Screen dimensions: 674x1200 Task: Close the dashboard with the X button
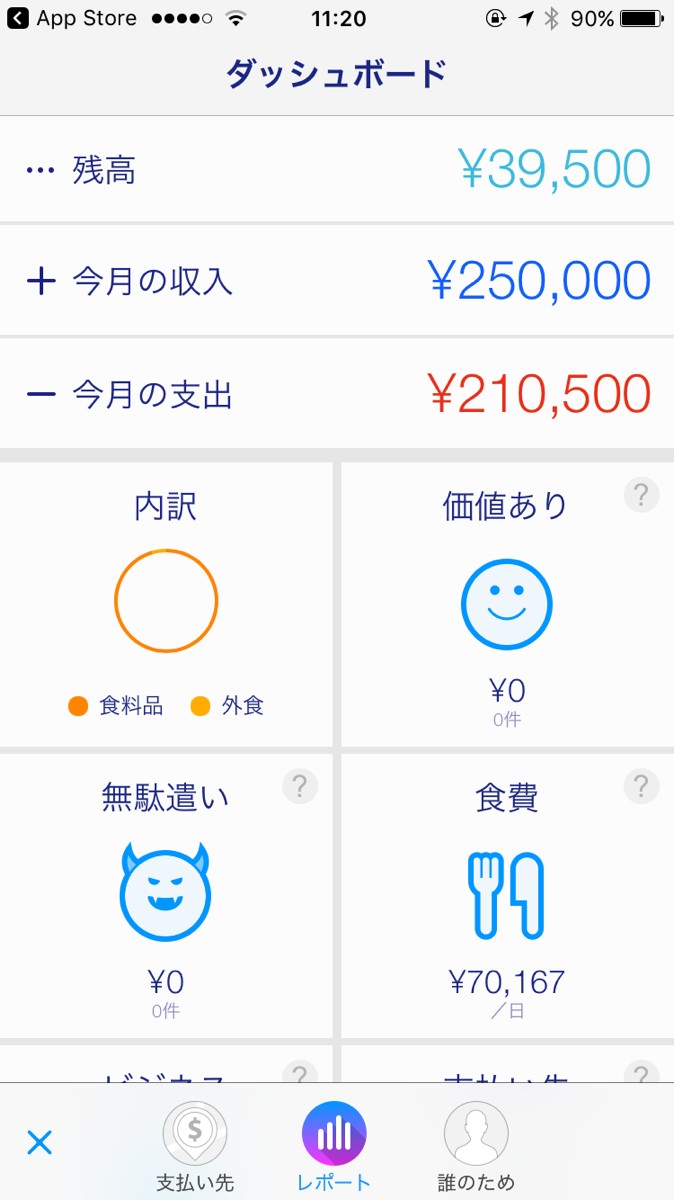(x=40, y=1142)
